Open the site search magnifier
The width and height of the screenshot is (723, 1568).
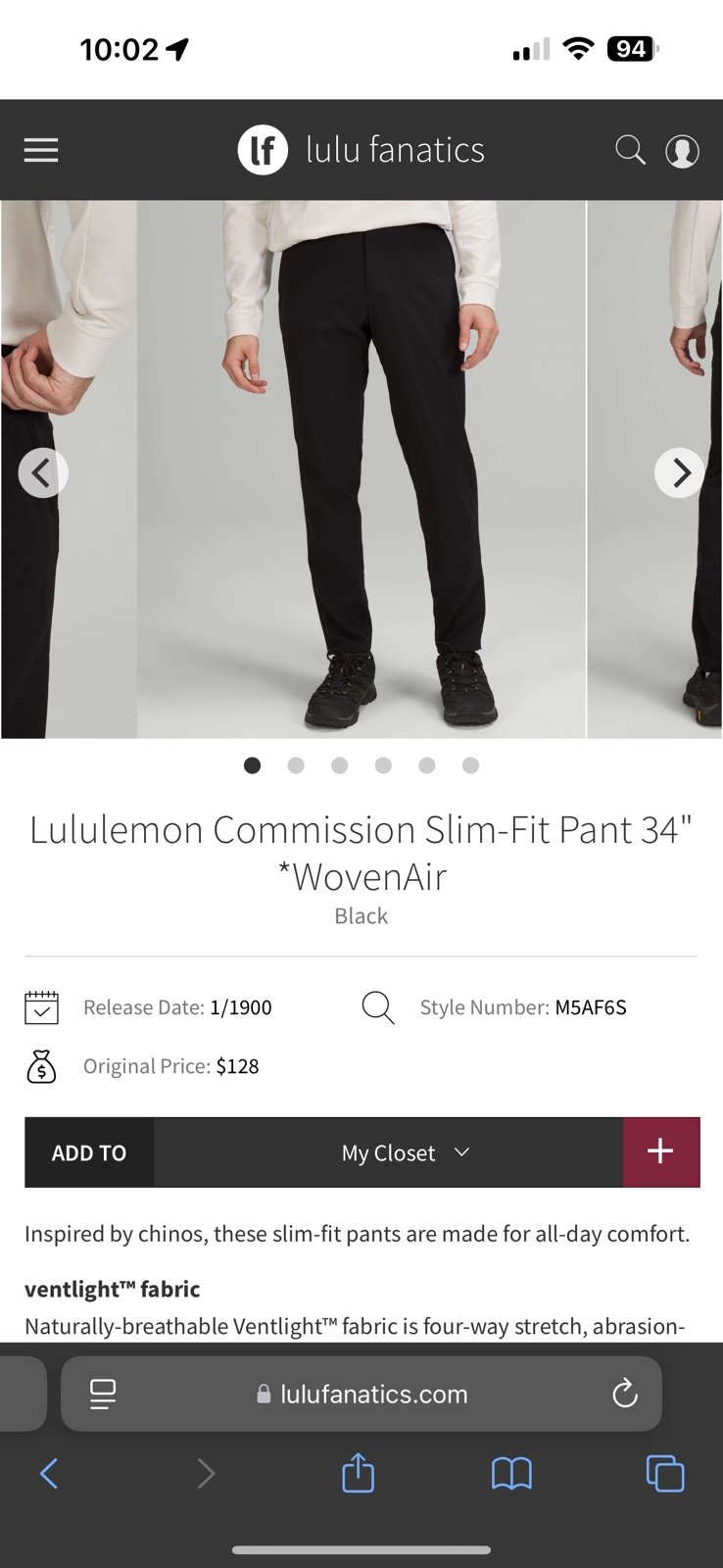[630, 150]
